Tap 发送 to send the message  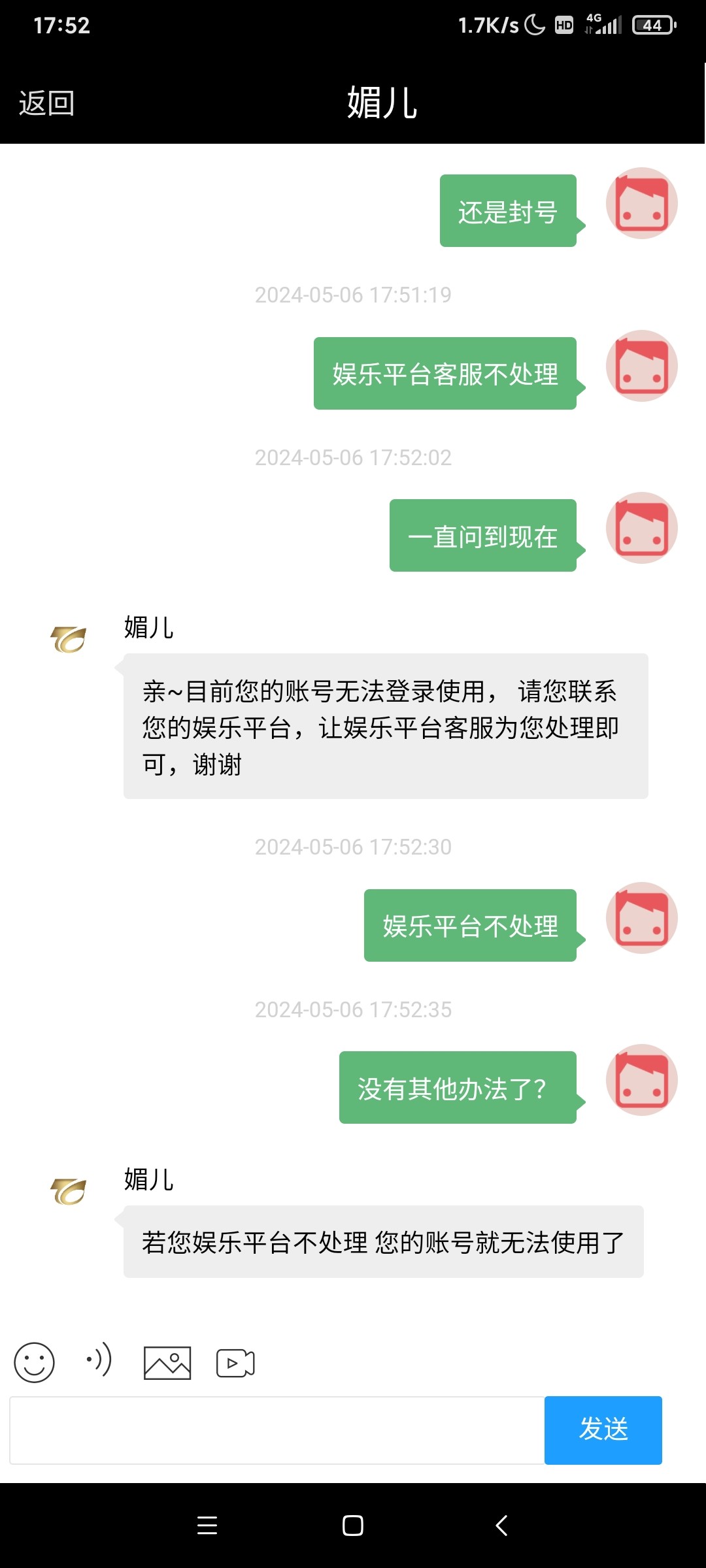click(x=603, y=1430)
